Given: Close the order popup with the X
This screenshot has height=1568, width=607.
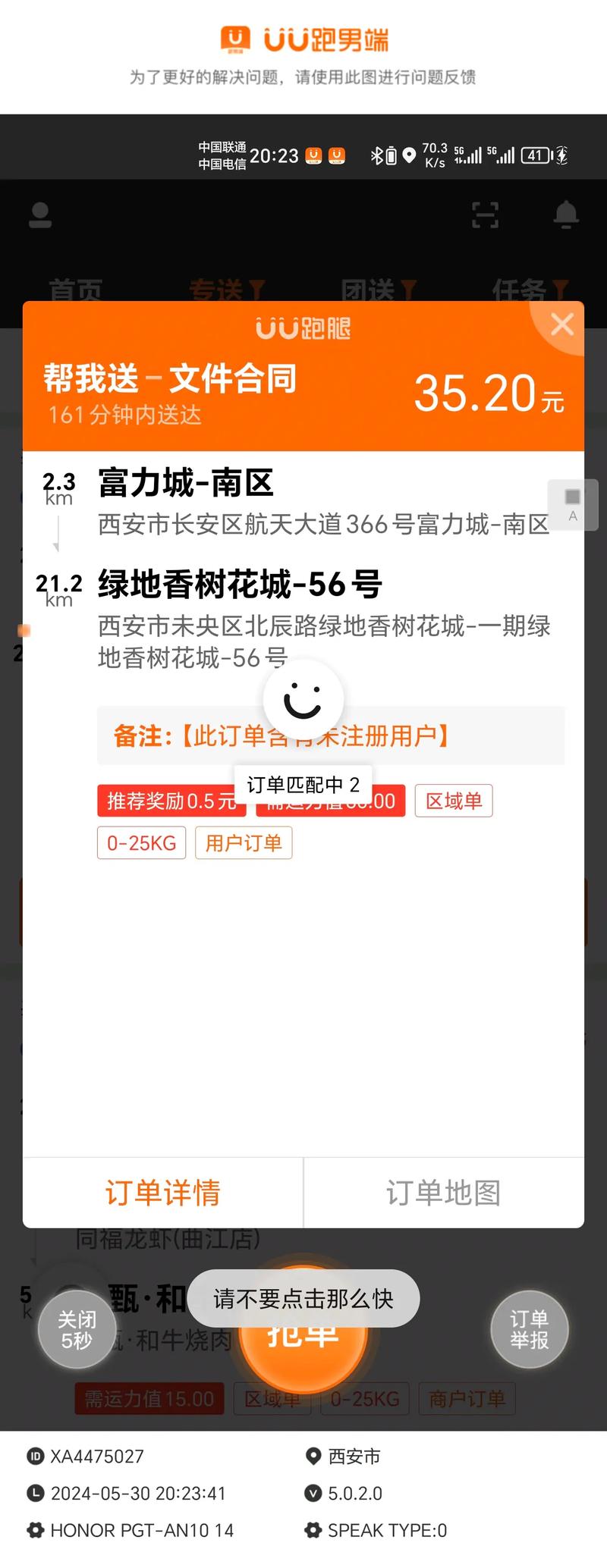Looking at the screenshot, I should [x=562, y=325].
